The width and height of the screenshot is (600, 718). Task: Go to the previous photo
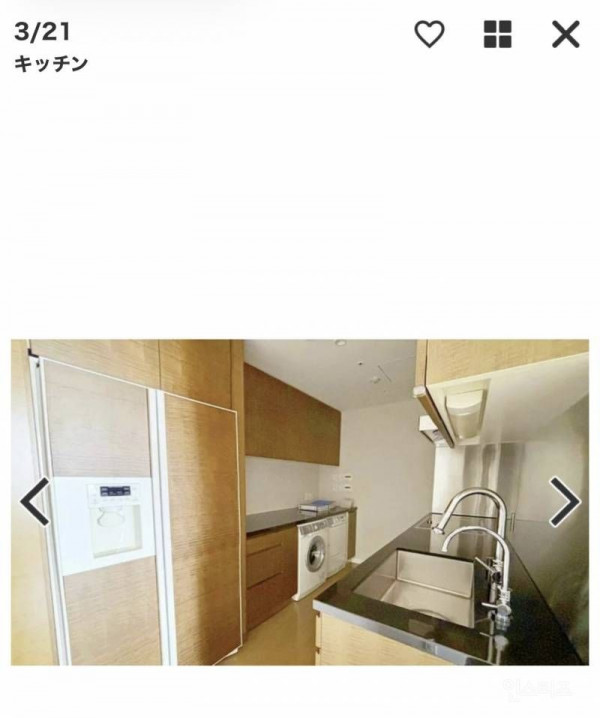coord(35,501)
